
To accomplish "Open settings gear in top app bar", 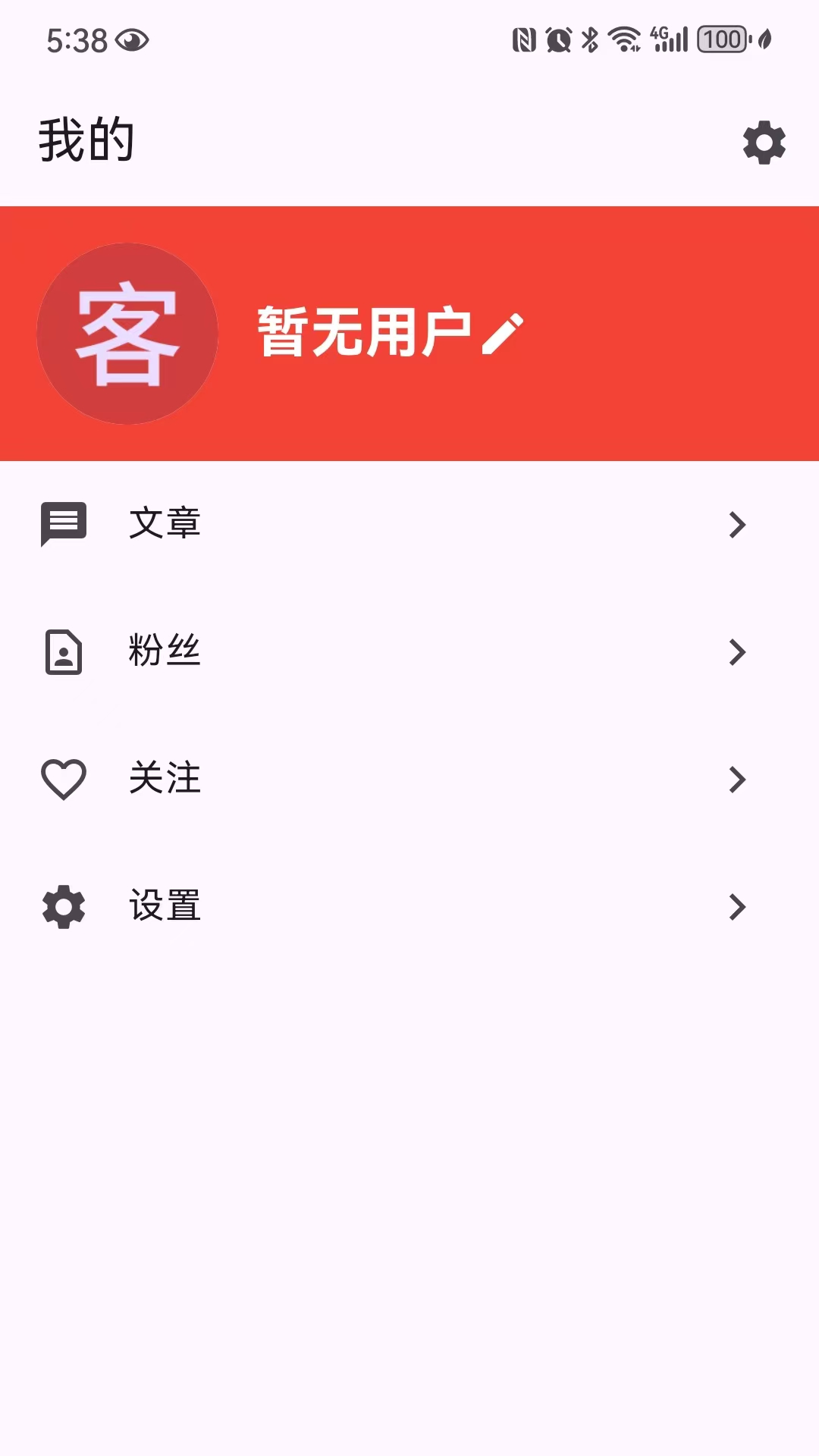I will 764,143.
